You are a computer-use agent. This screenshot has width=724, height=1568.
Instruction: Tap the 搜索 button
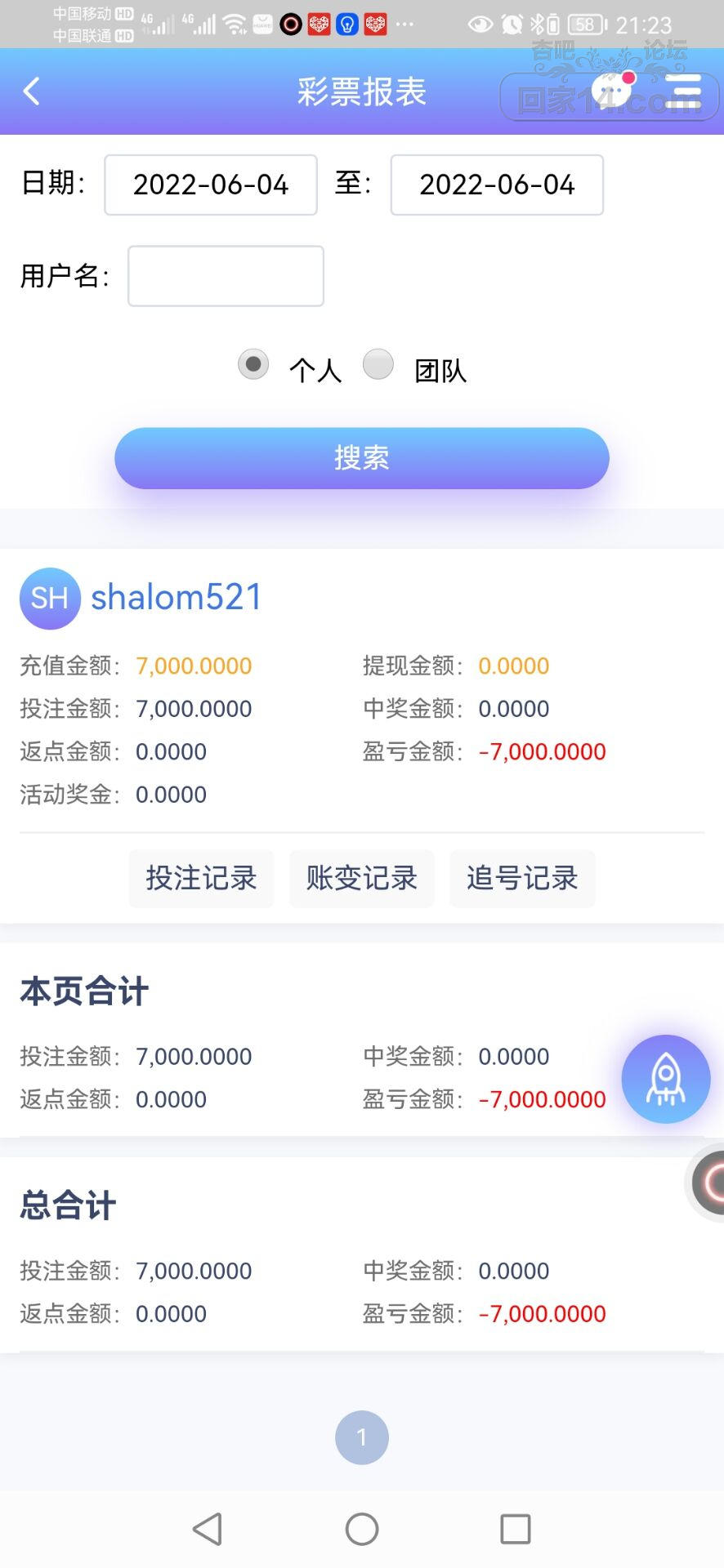(362, 458)
